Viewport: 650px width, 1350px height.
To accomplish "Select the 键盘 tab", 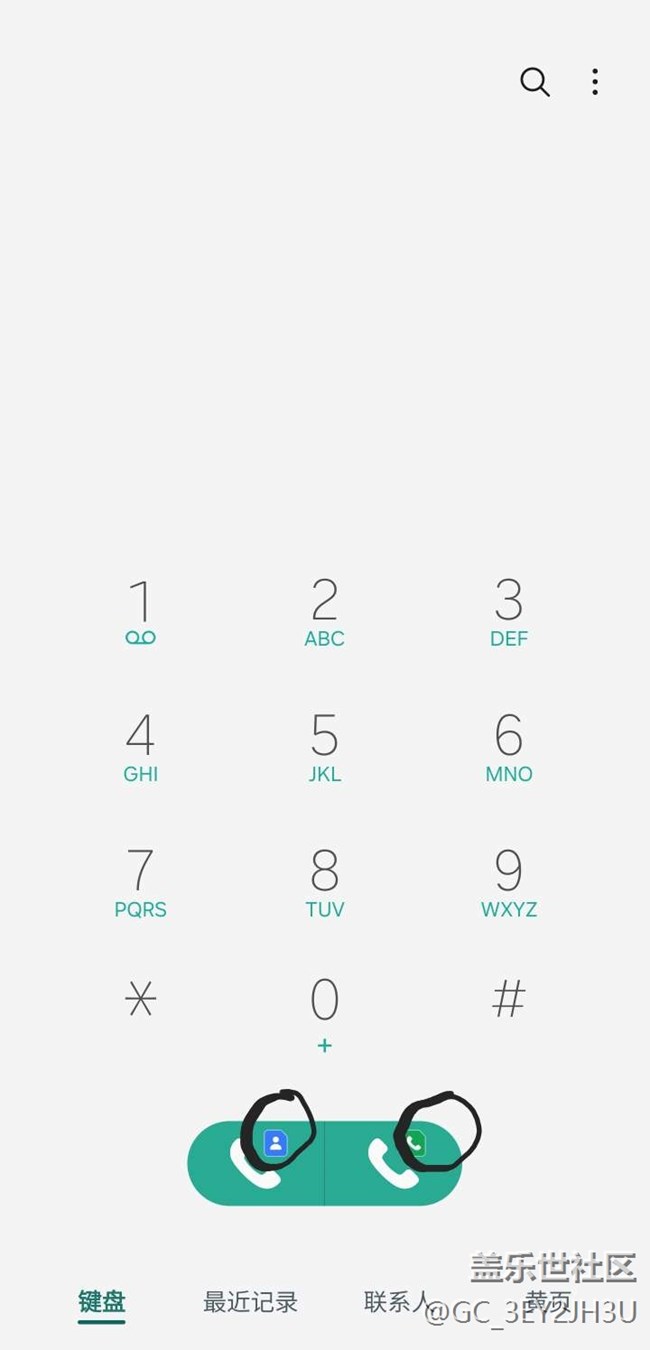I will tap(102, 1302).
